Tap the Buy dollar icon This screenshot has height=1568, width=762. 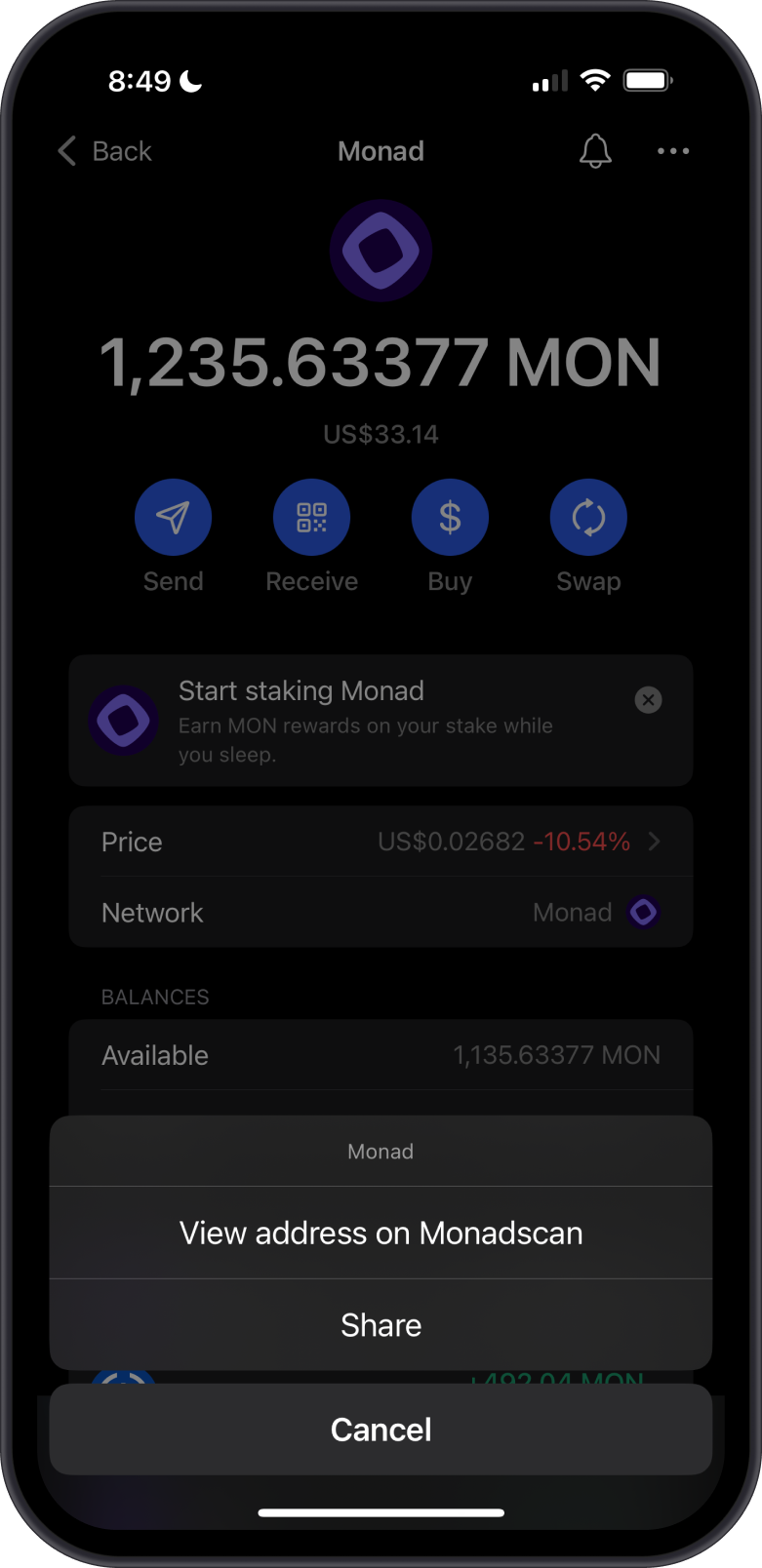(x=450, y=517)
